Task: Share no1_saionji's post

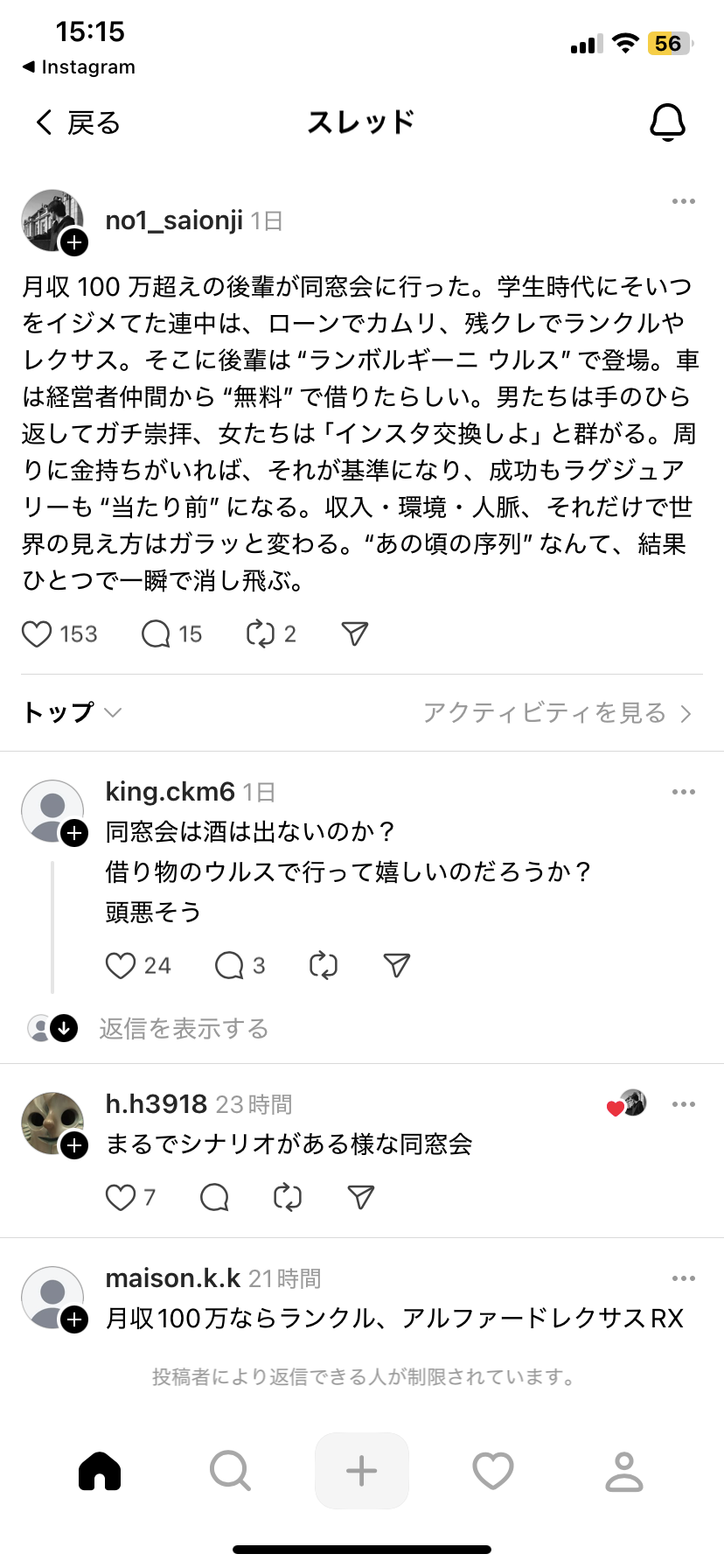Action: click(354, 634)
